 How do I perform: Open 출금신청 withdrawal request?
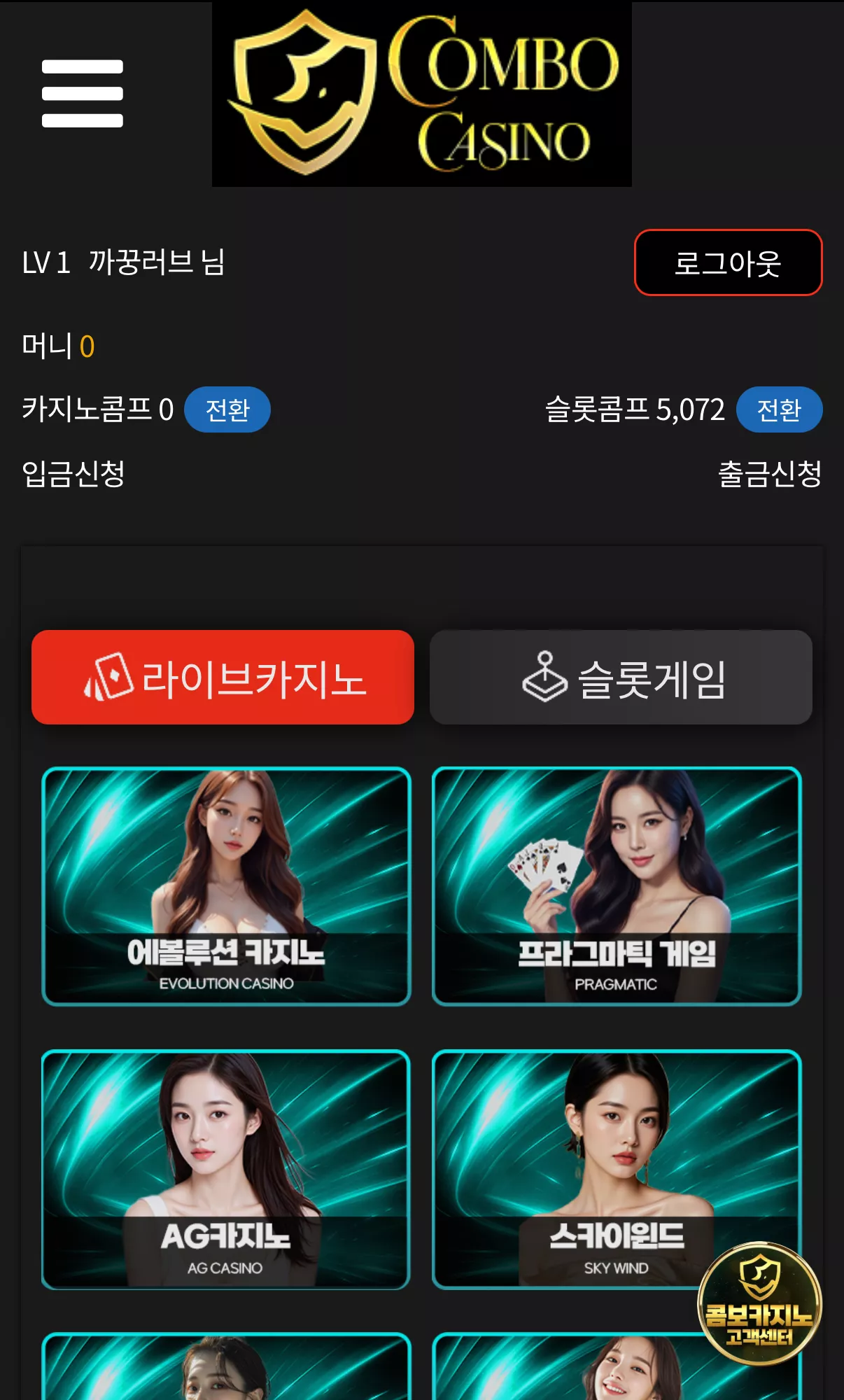pos(770,474)
